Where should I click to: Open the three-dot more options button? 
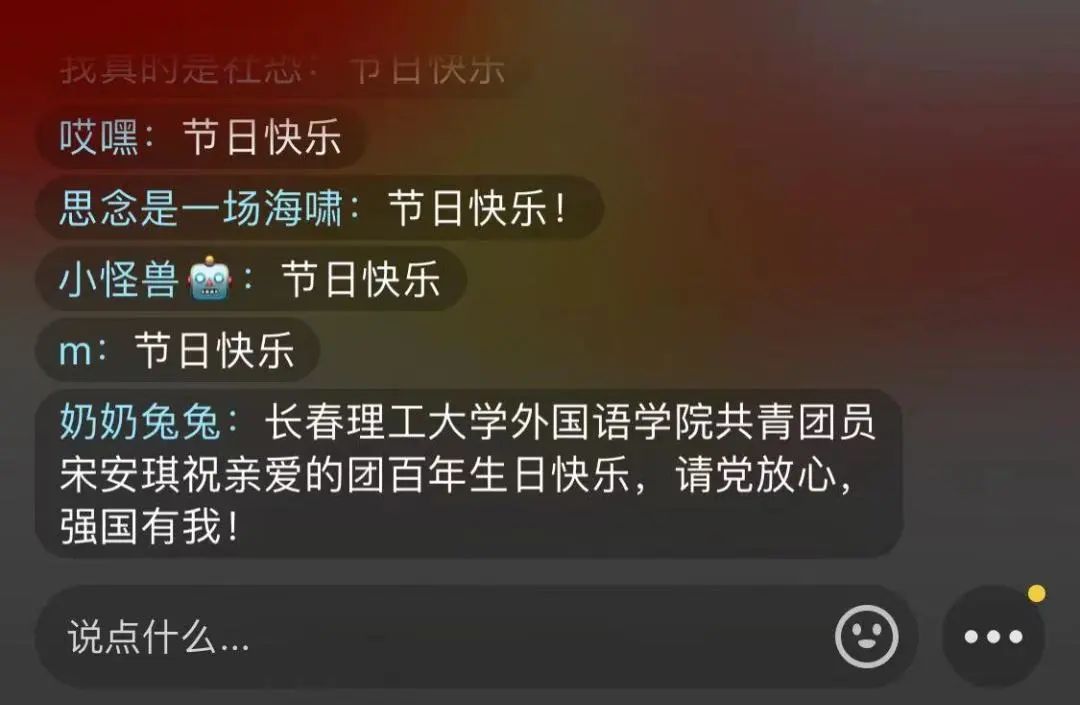click(992, 637)
